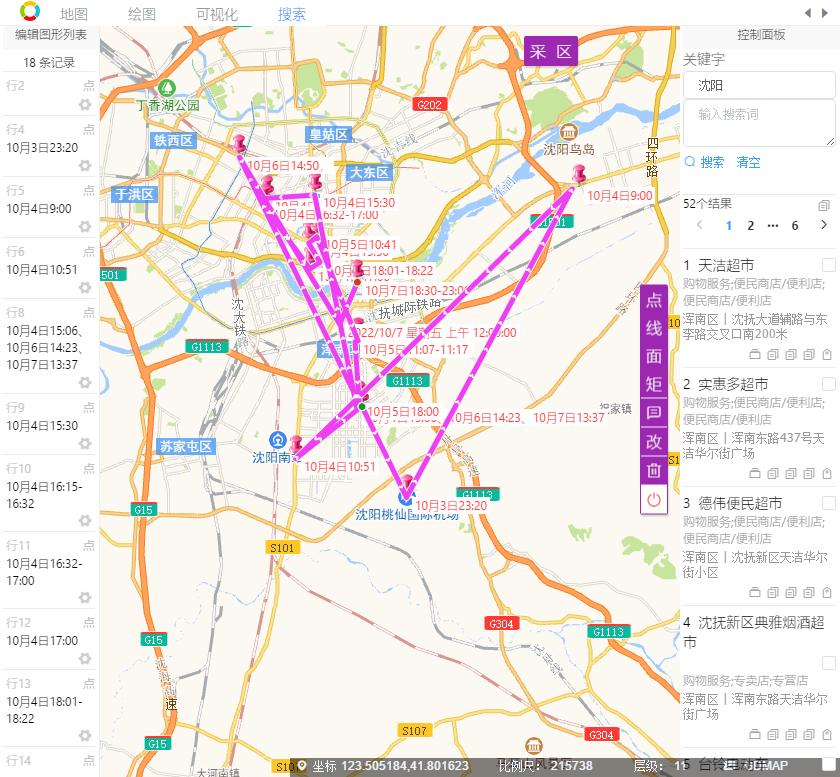The height and width of the screenshot is (777, 840).
Task: Check the box for 实惠多超市
Action: pyautogui.click(x=828, y=384)
